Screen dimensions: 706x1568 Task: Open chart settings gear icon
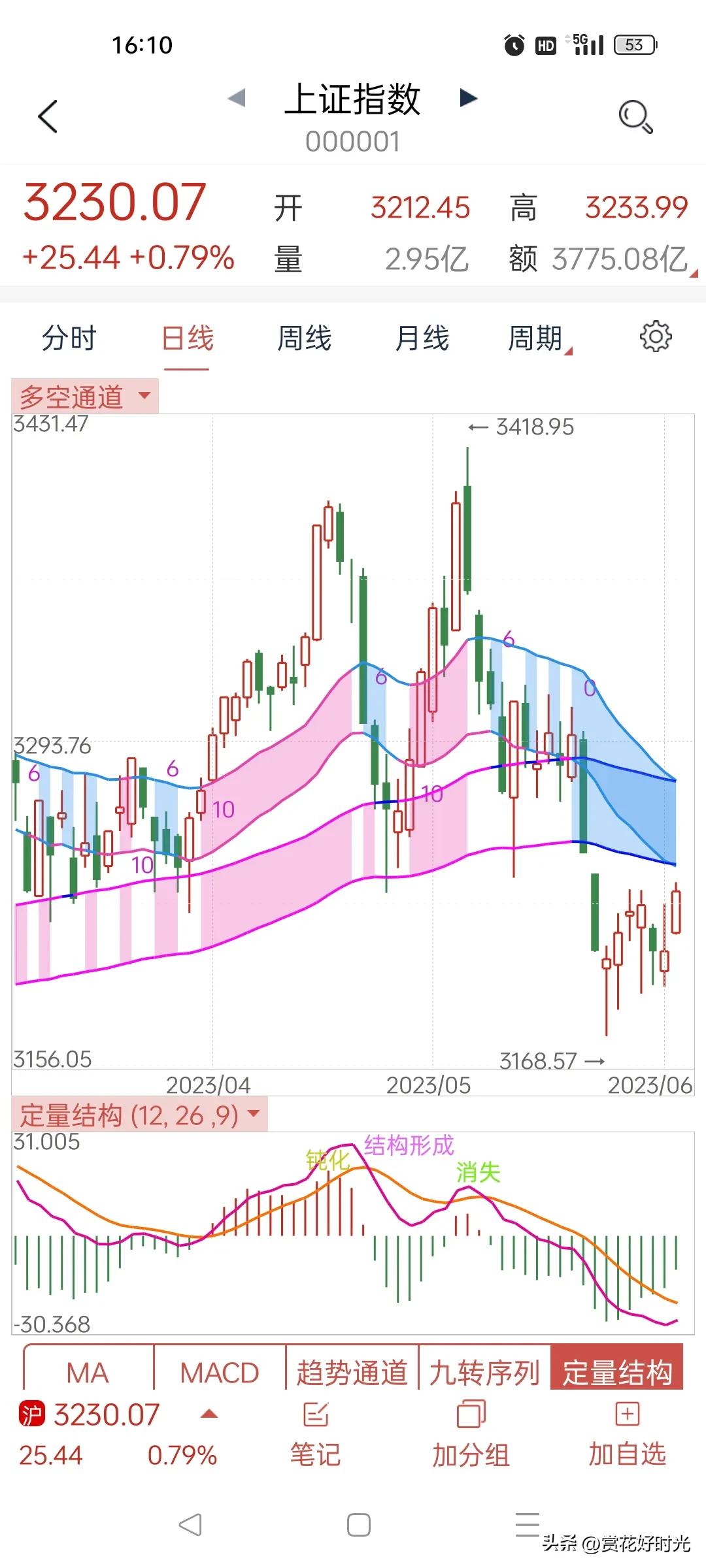[x=655, y=337]
